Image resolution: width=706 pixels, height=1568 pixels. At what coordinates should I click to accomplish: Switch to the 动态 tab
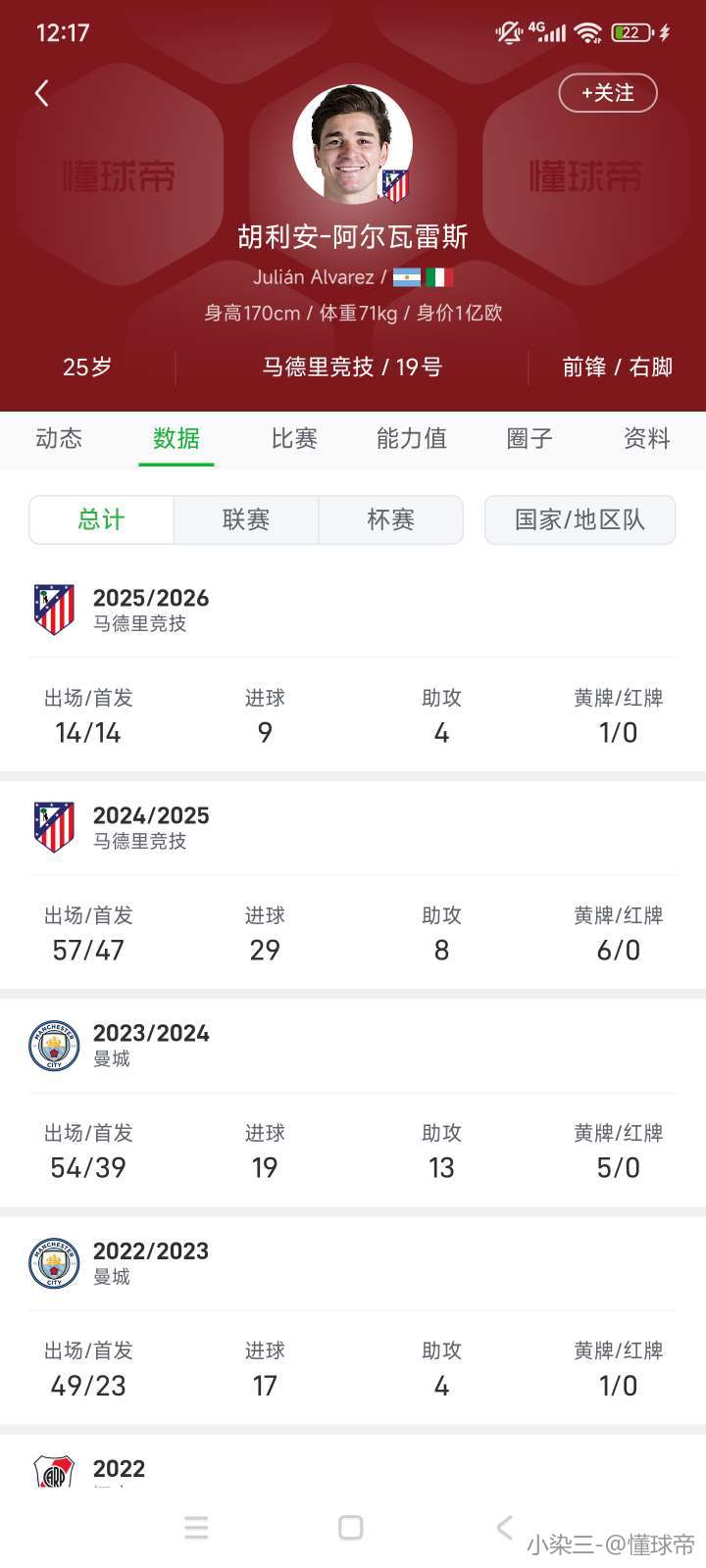coord(59,438)
